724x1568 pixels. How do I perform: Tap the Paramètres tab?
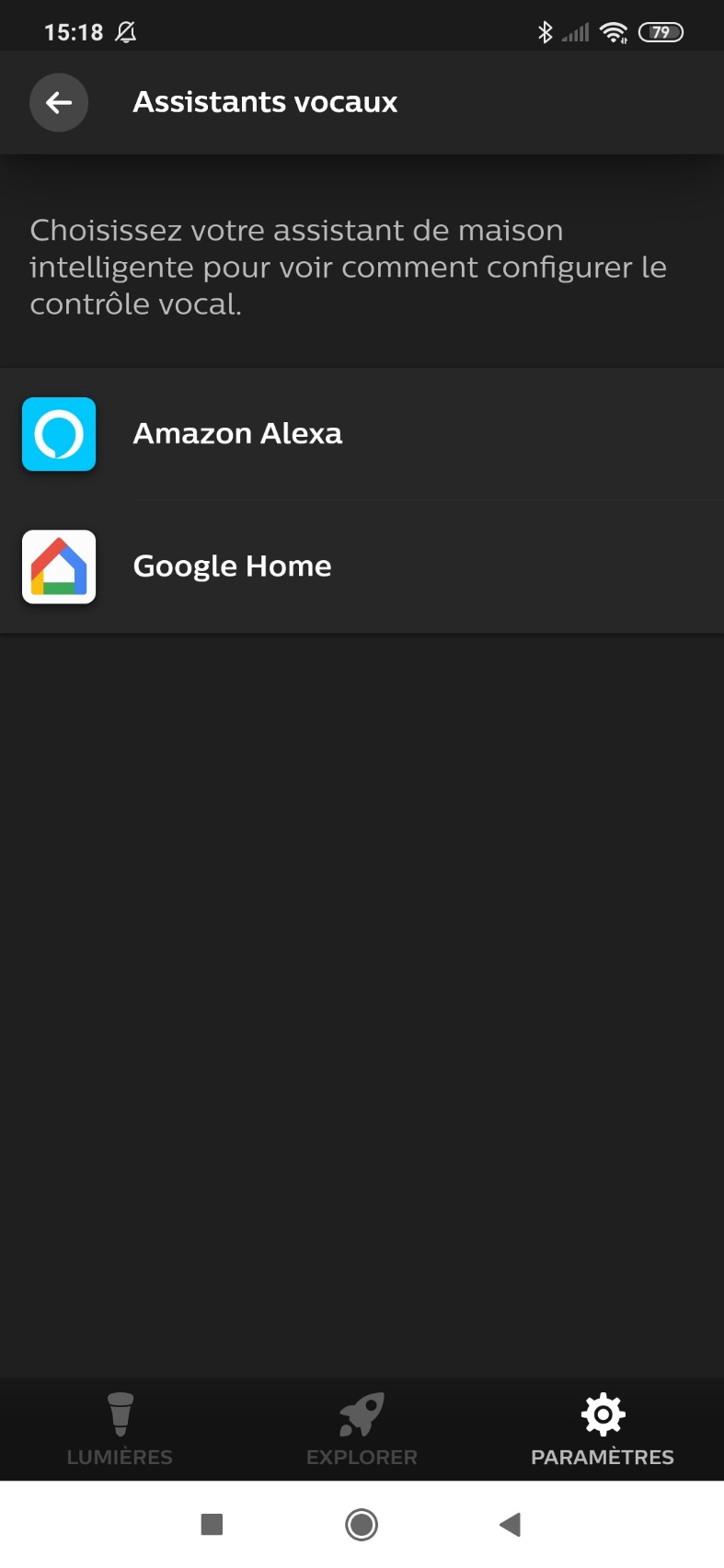(603, 1430)
